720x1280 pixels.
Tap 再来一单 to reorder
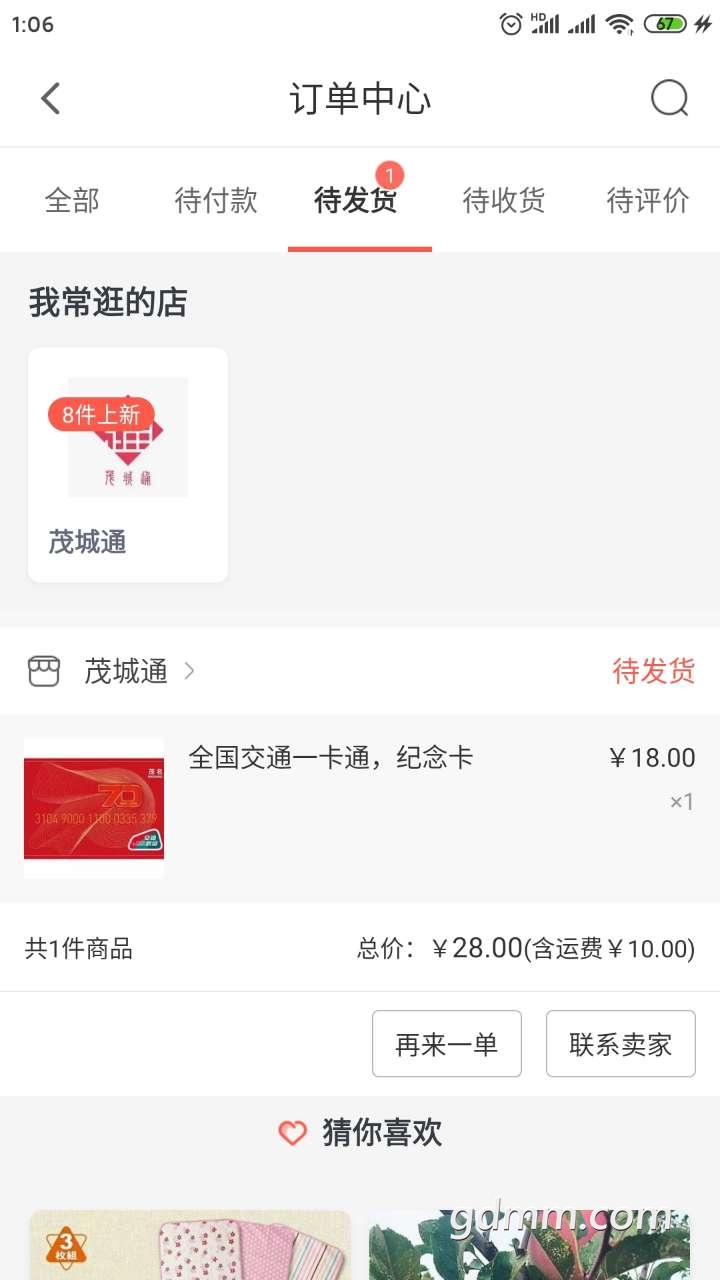tap(447, 1044)
